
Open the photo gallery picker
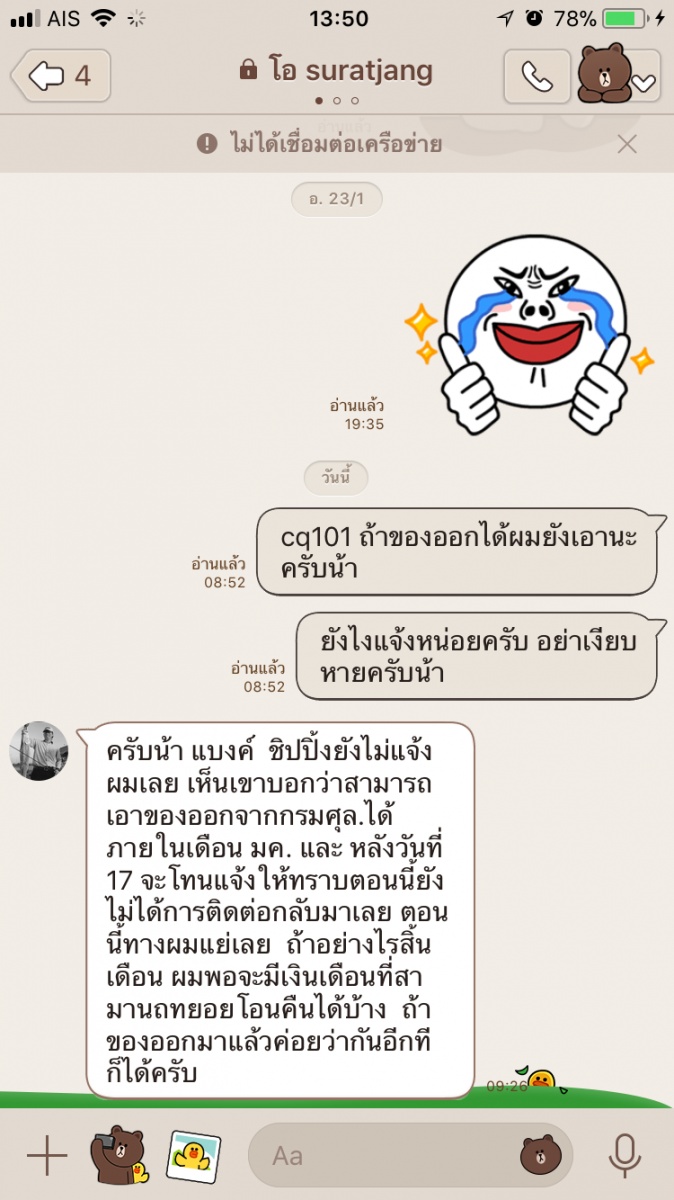point(193,1156)
